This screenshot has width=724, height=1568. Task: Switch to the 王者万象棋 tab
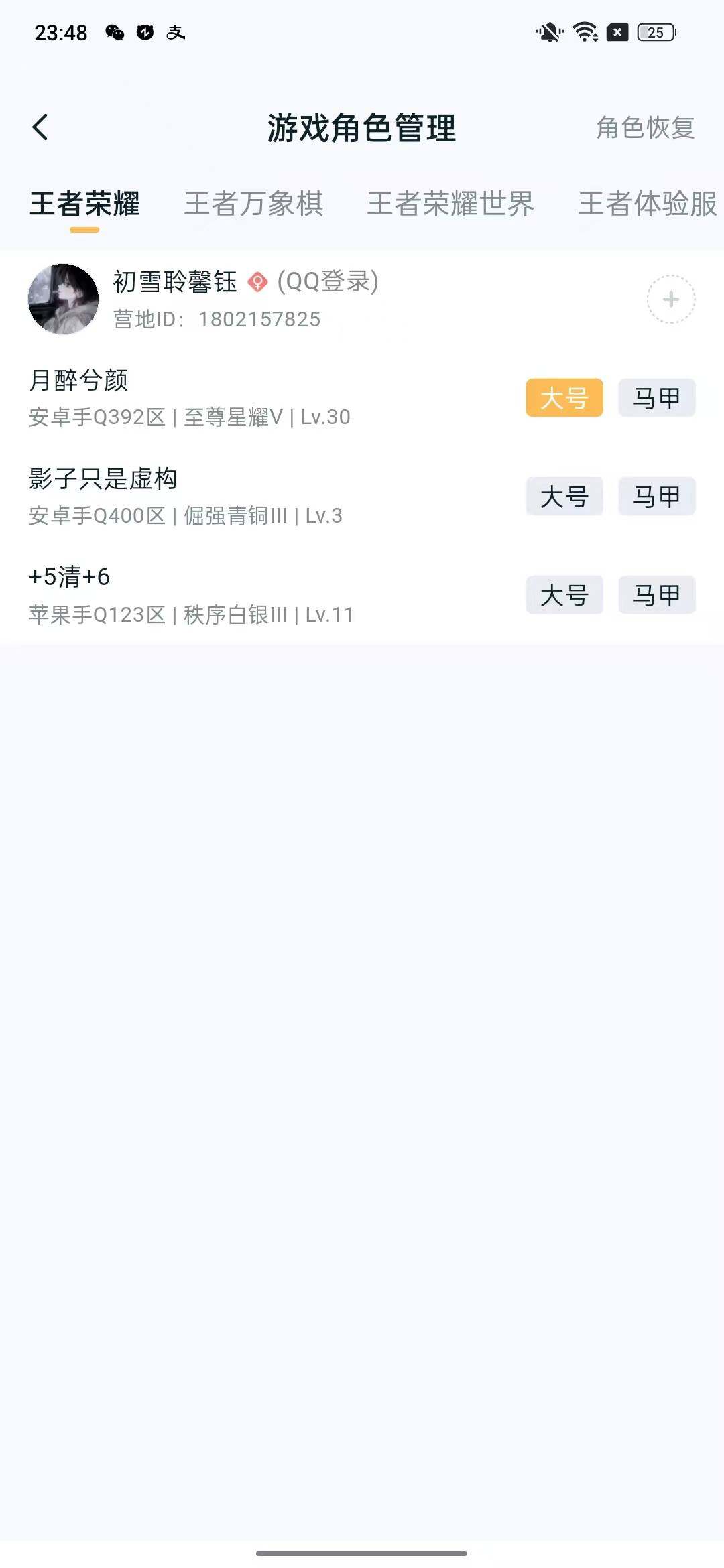(253, 206)
